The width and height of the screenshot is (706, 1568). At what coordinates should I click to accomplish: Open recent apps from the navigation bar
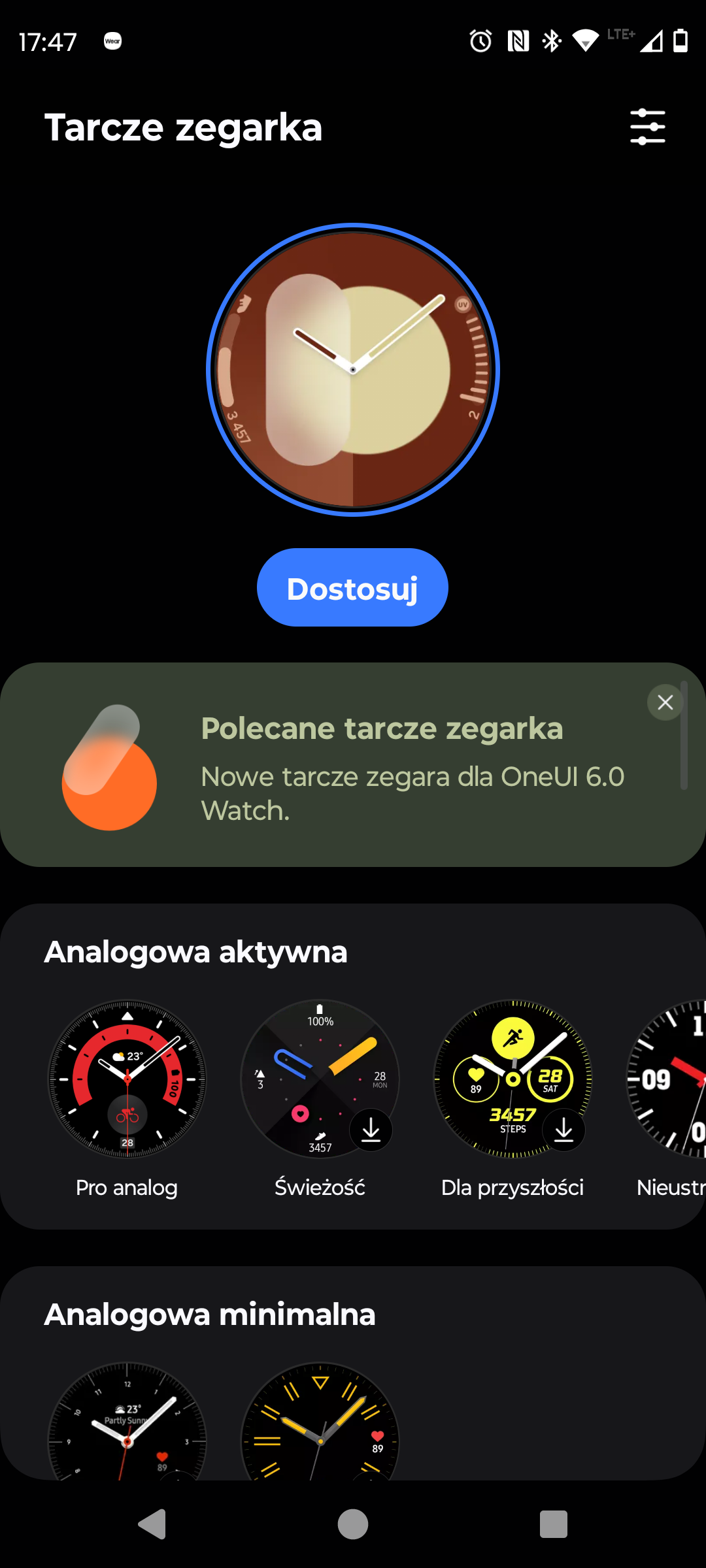click(553, 1524)
